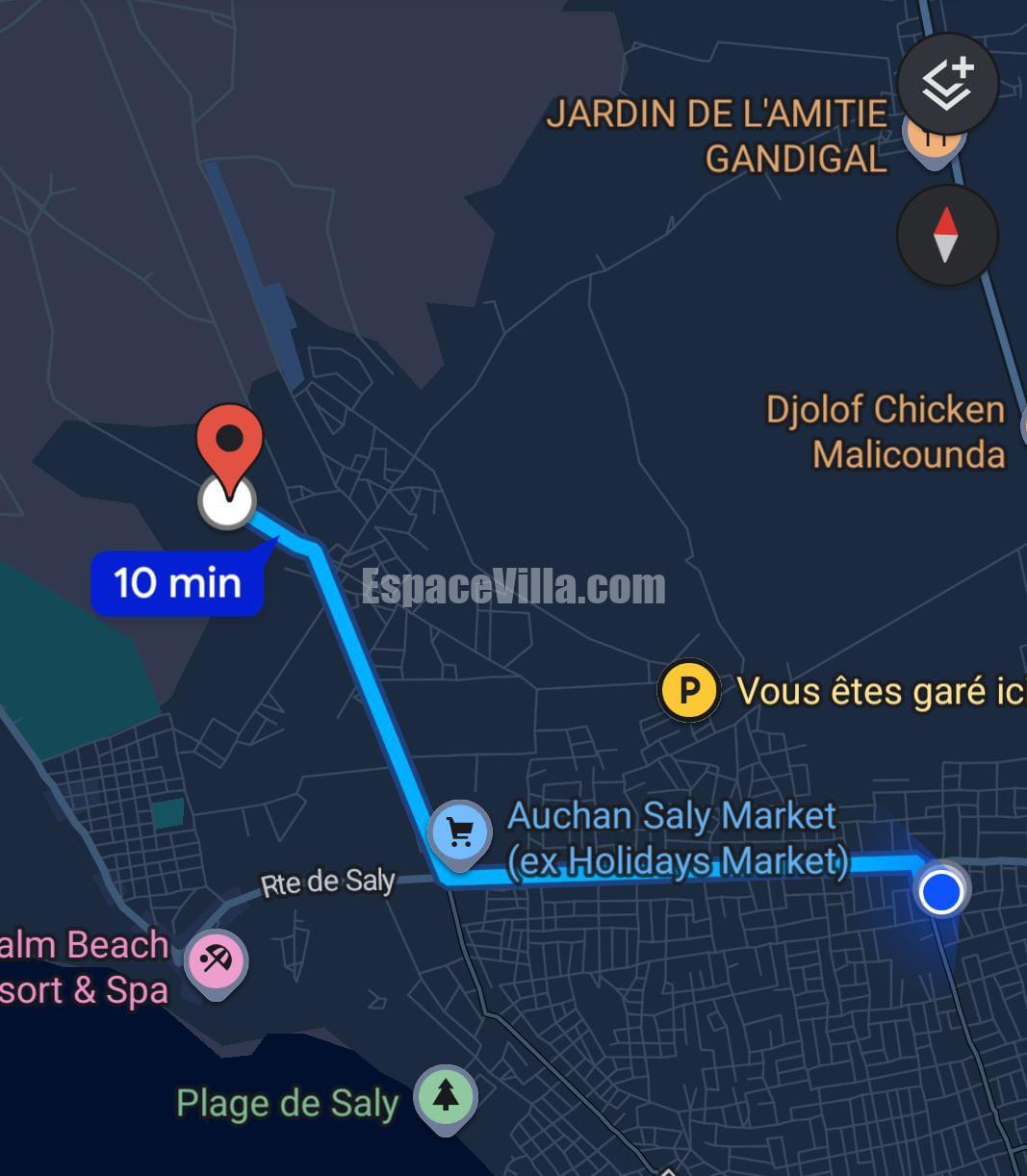Tap the 10 min route label
This screenshot has width=1027, height=1176.
tap(177, 583)
